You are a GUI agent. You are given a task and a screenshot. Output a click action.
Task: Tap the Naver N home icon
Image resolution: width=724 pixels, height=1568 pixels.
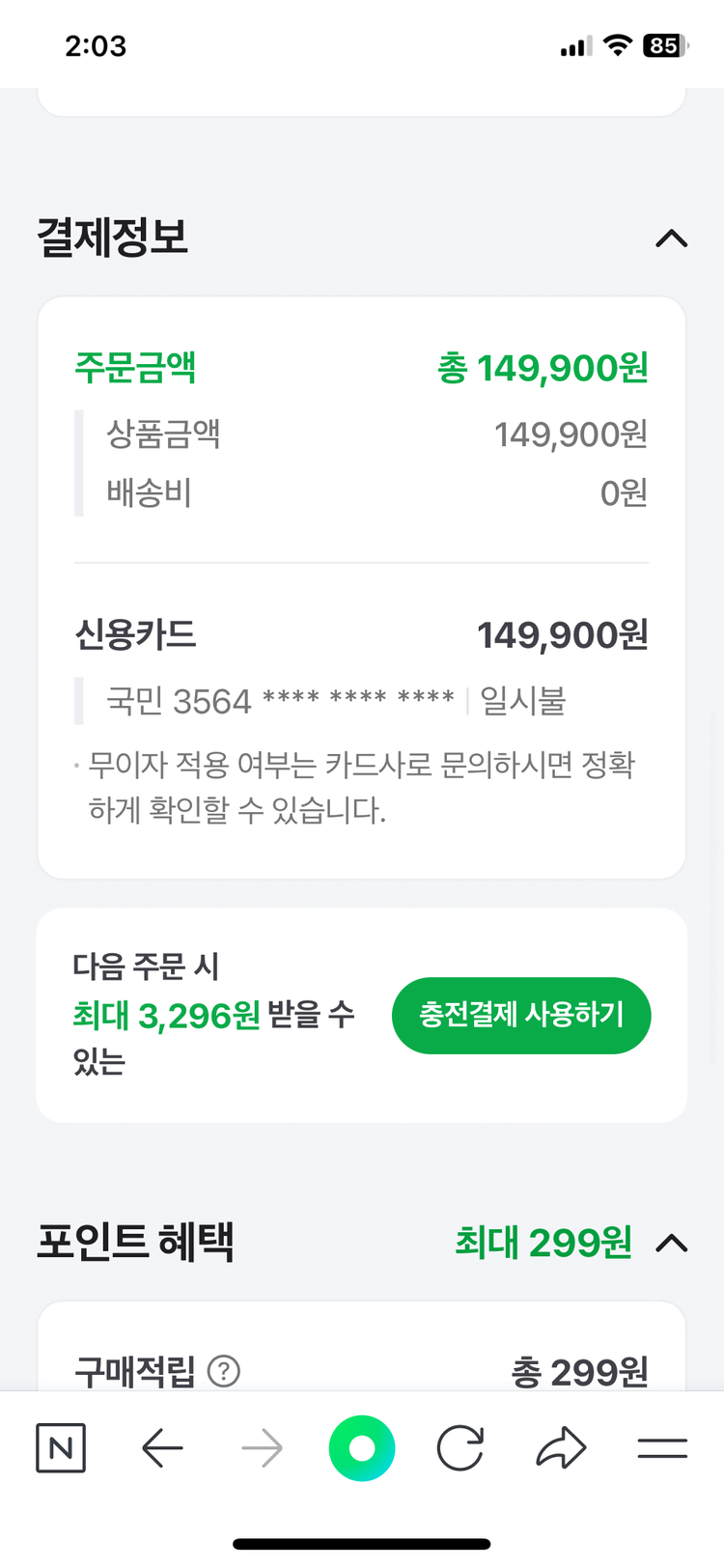pos(60,1447)
